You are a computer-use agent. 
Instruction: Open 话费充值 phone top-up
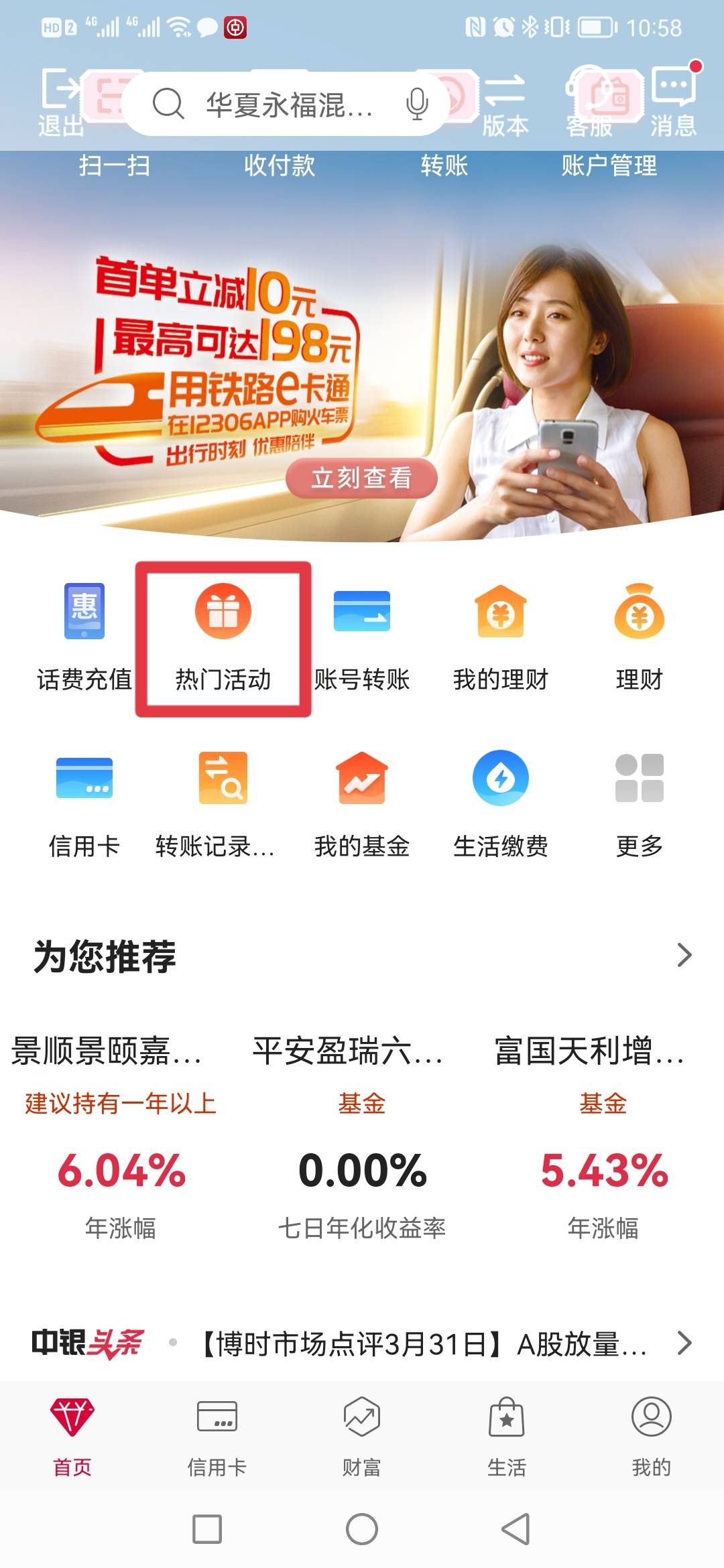click(84, 638)
